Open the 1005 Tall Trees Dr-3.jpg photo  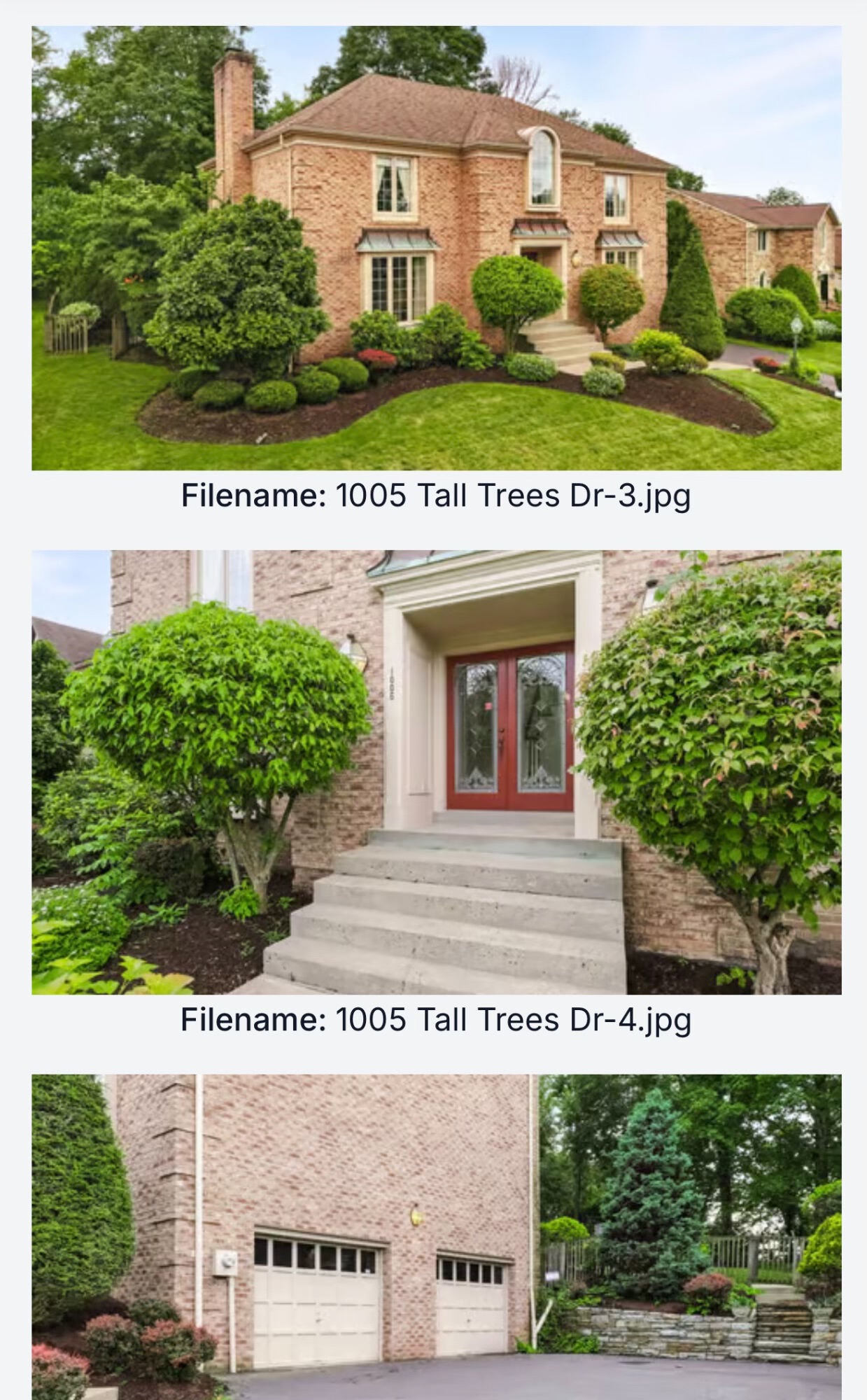pyautogui.click(x=436, y=248)
